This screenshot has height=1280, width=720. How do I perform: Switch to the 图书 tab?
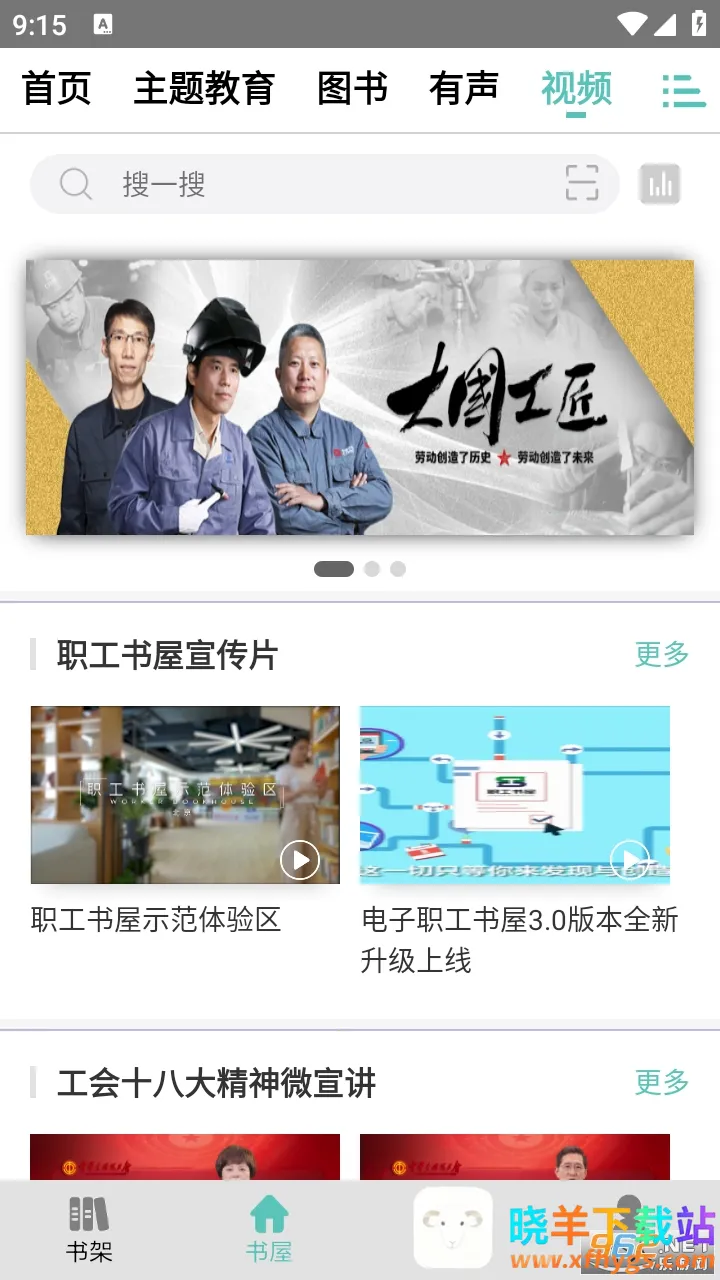352,89
